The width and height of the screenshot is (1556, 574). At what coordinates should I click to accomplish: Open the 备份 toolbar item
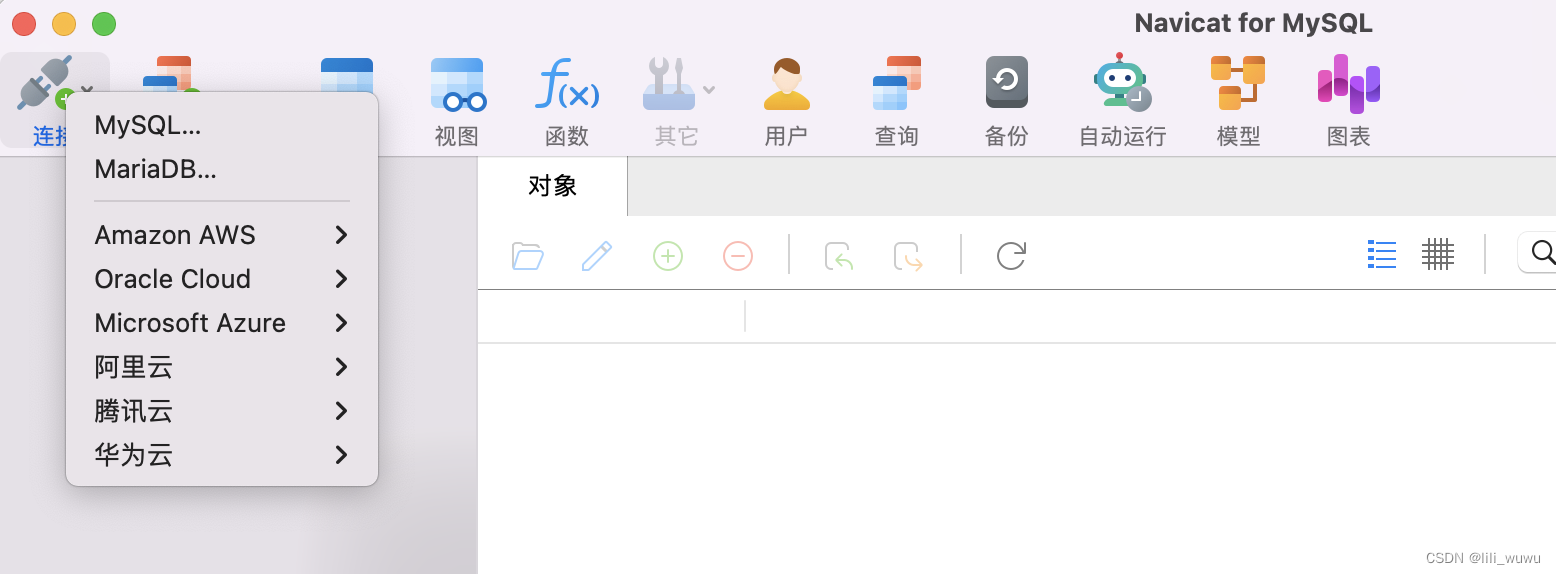(1006, 100)
